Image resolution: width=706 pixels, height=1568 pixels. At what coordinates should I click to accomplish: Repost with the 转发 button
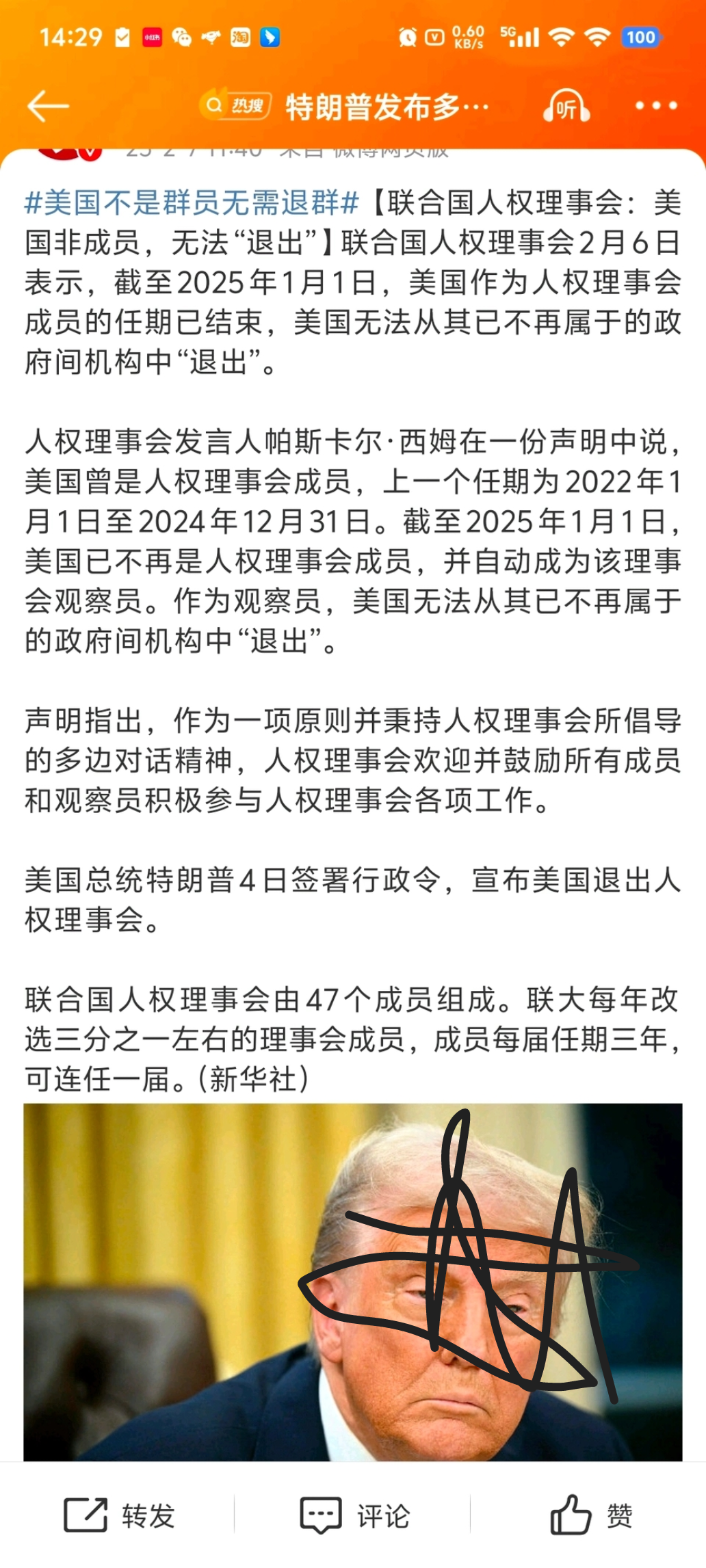click(119, 1515)
